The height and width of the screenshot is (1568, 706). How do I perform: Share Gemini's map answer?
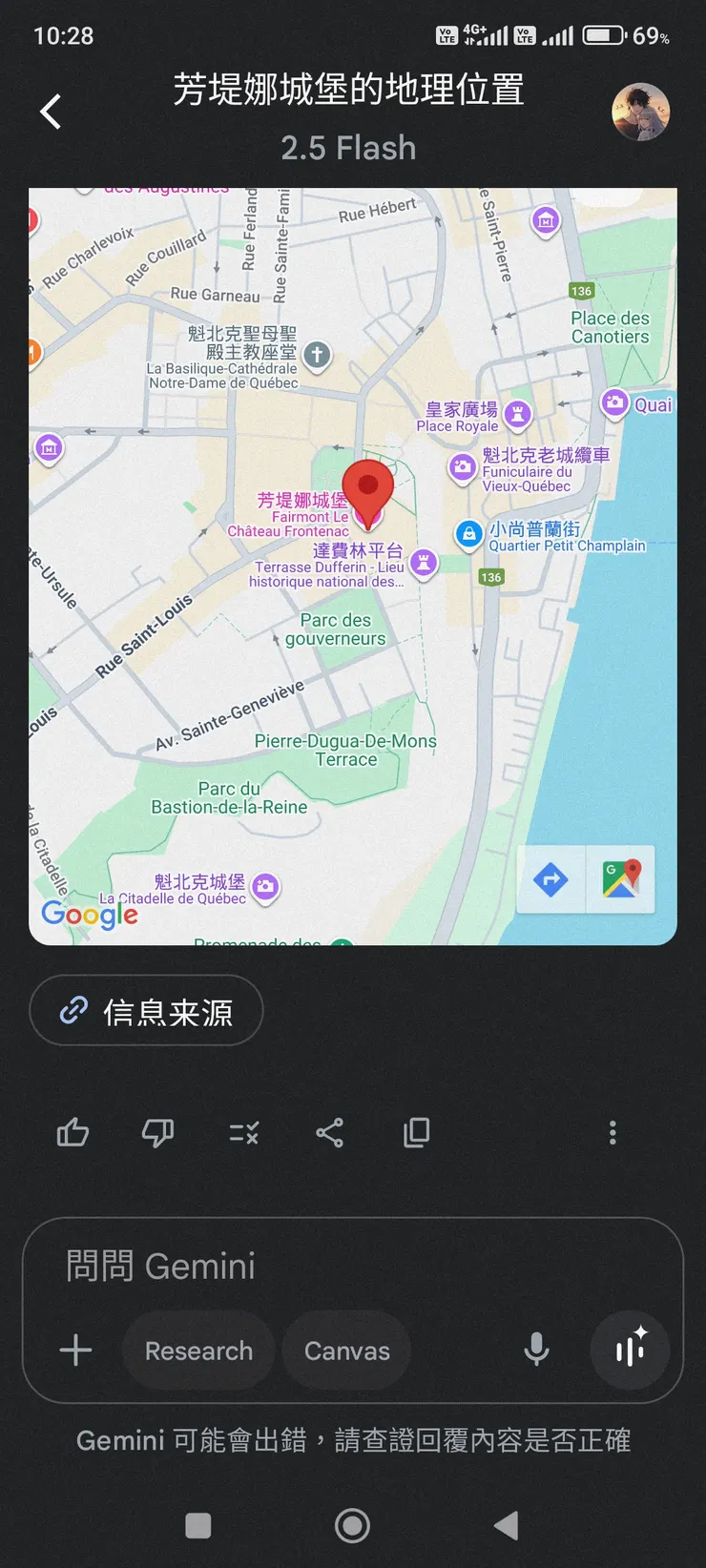point(329,1132)
